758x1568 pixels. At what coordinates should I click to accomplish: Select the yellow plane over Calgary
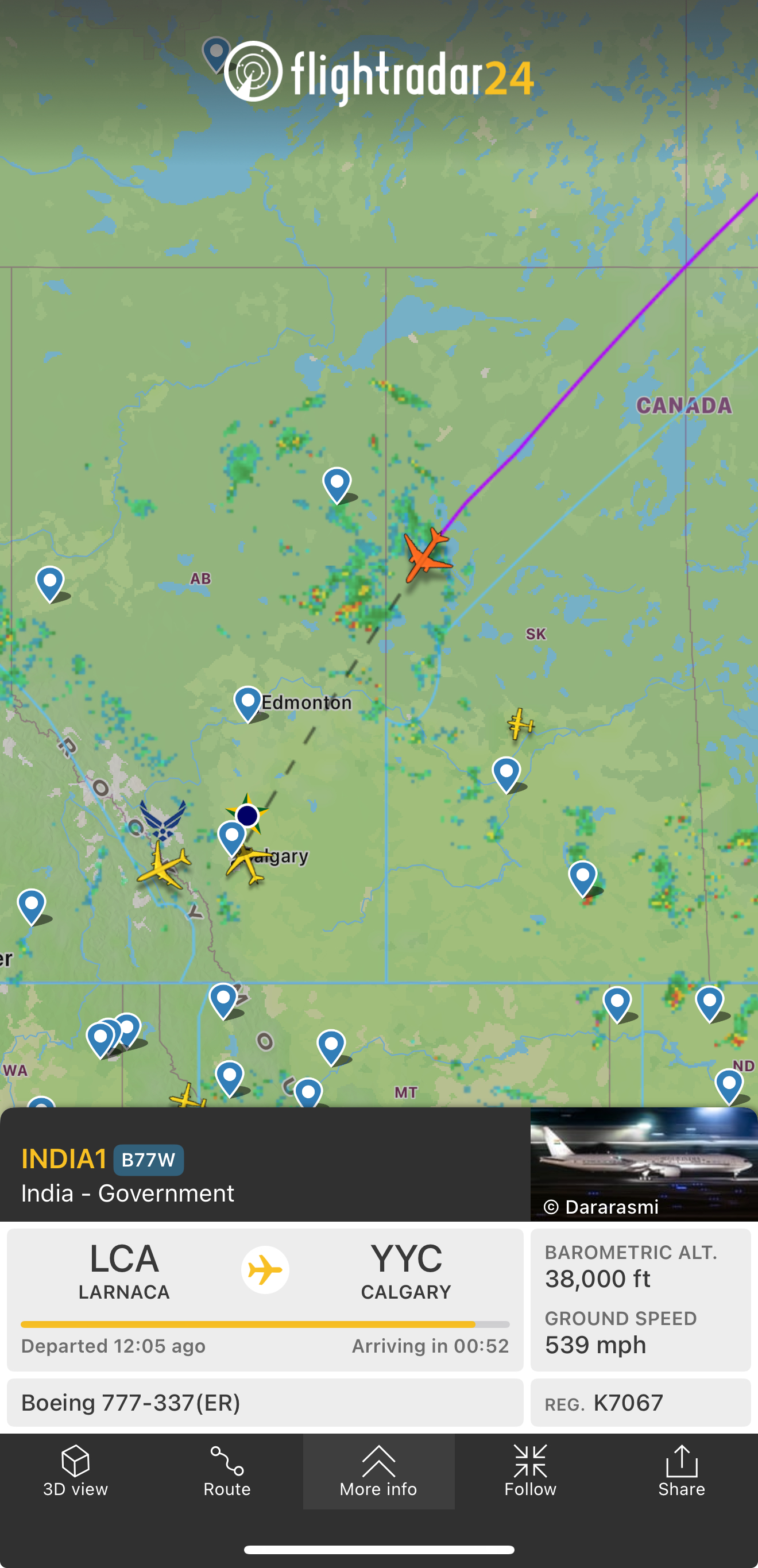[249, 861]
